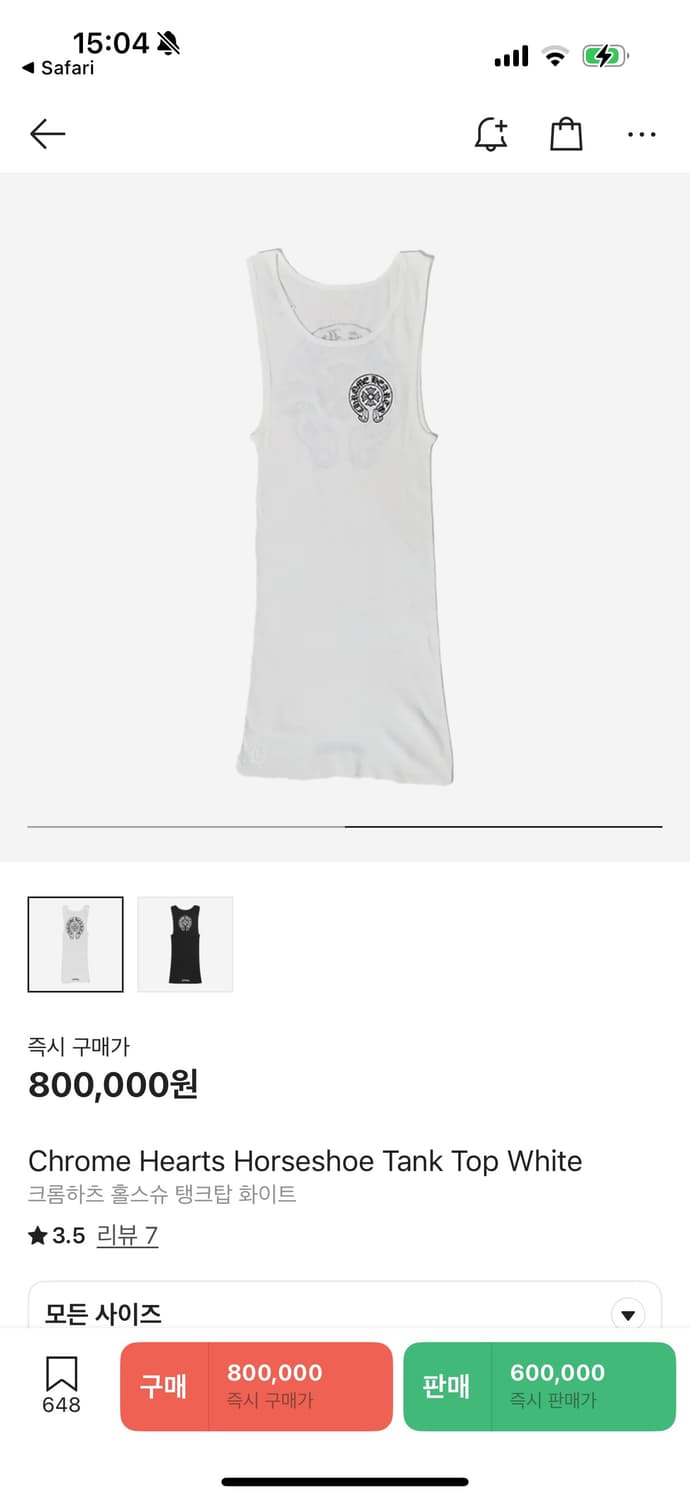Viewport: 690px width, 1500px height.
Task: Go back using the arrow icon
Action: tap(47, 134)
